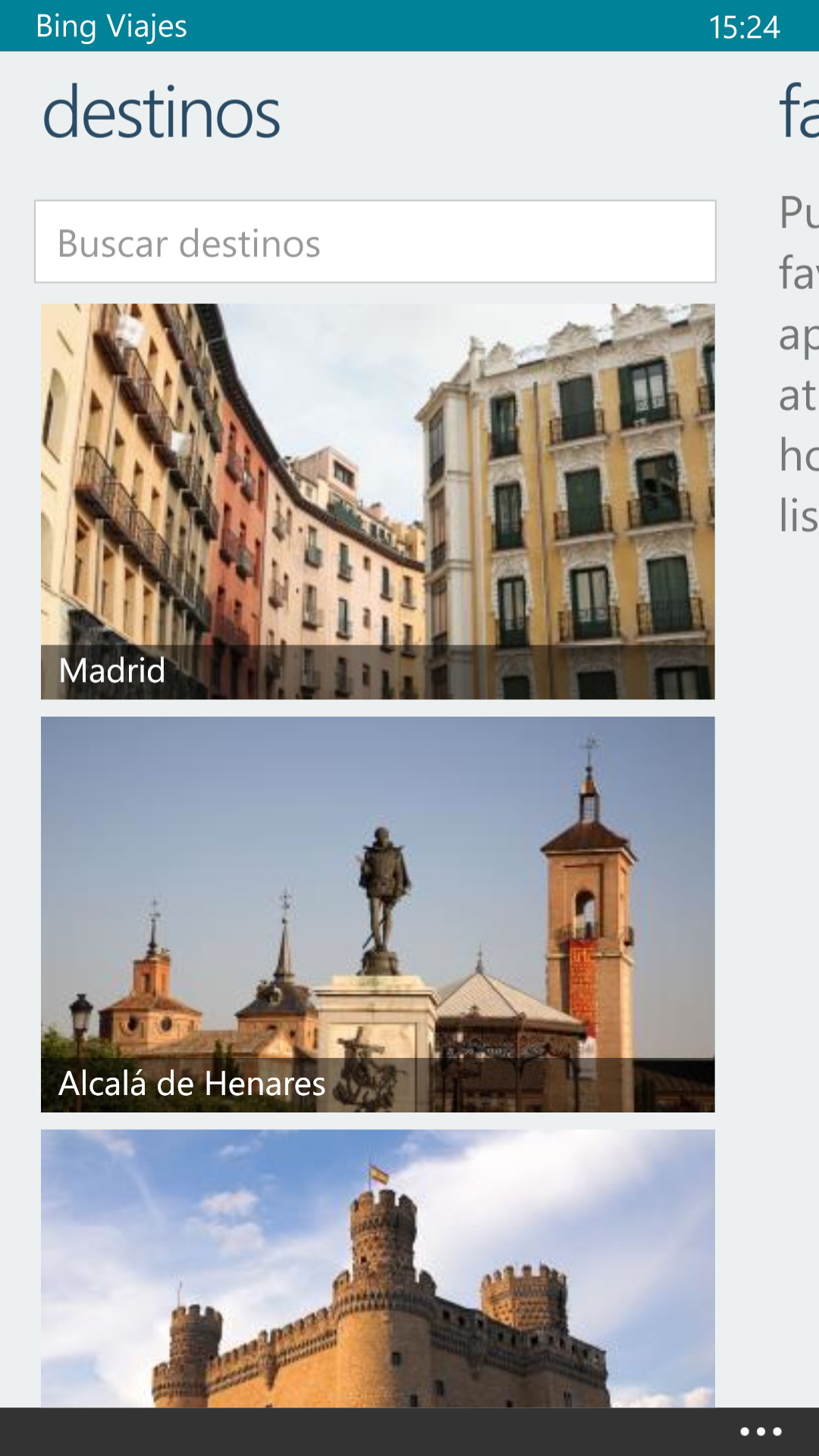Open the castle destination tile
The image size is (819, 1456).
pos(378,1269)
